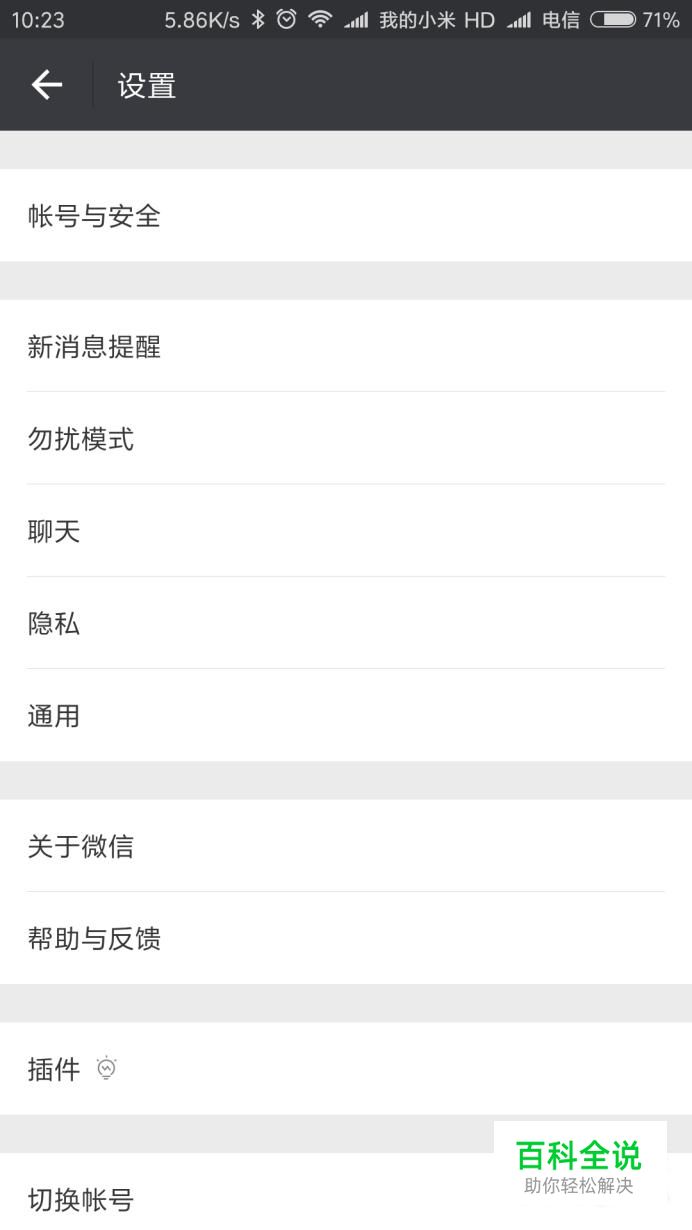Open the 聊天 settings row
Screen dimensions: 692x1230
point(346,531)
